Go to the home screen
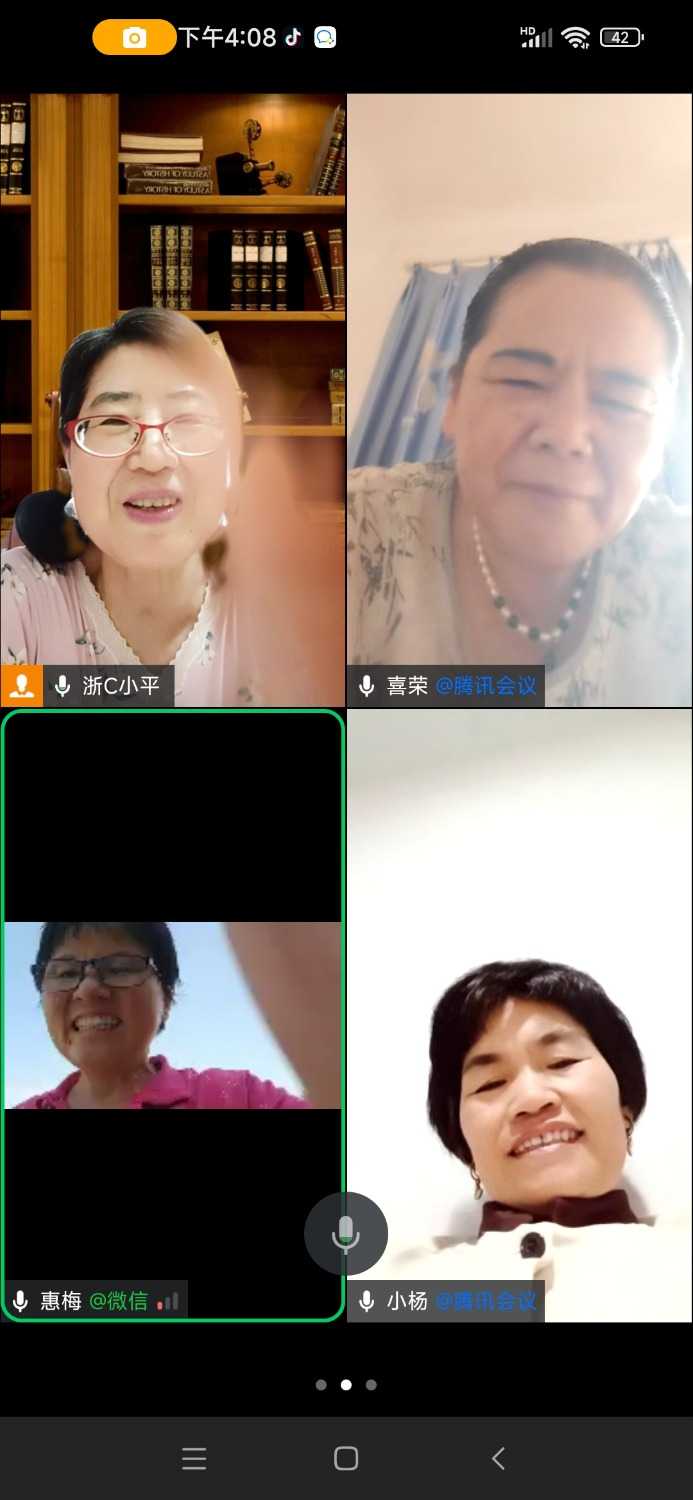 point(346,1458)
